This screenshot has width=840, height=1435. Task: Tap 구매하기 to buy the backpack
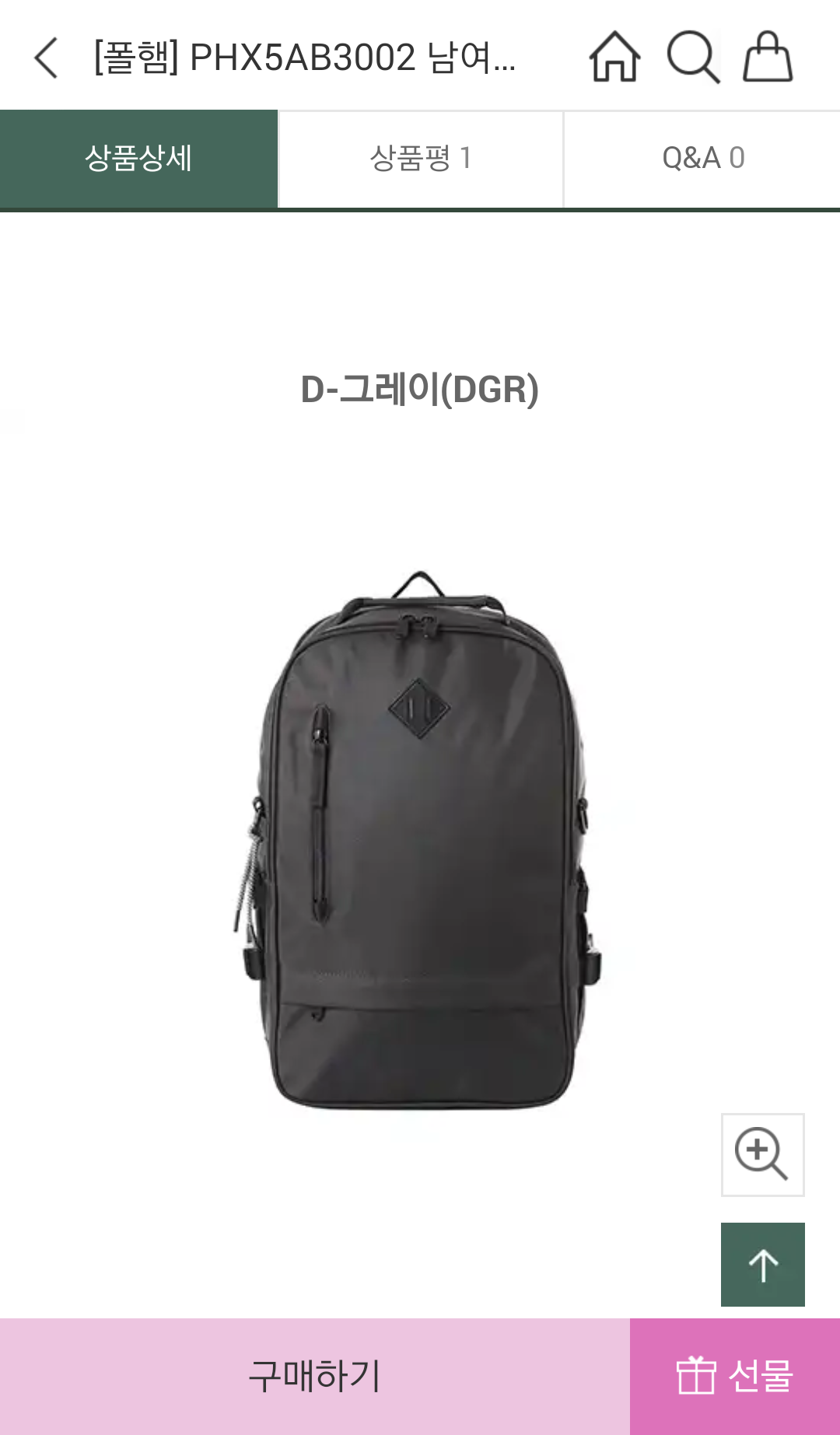(314, 1376)
